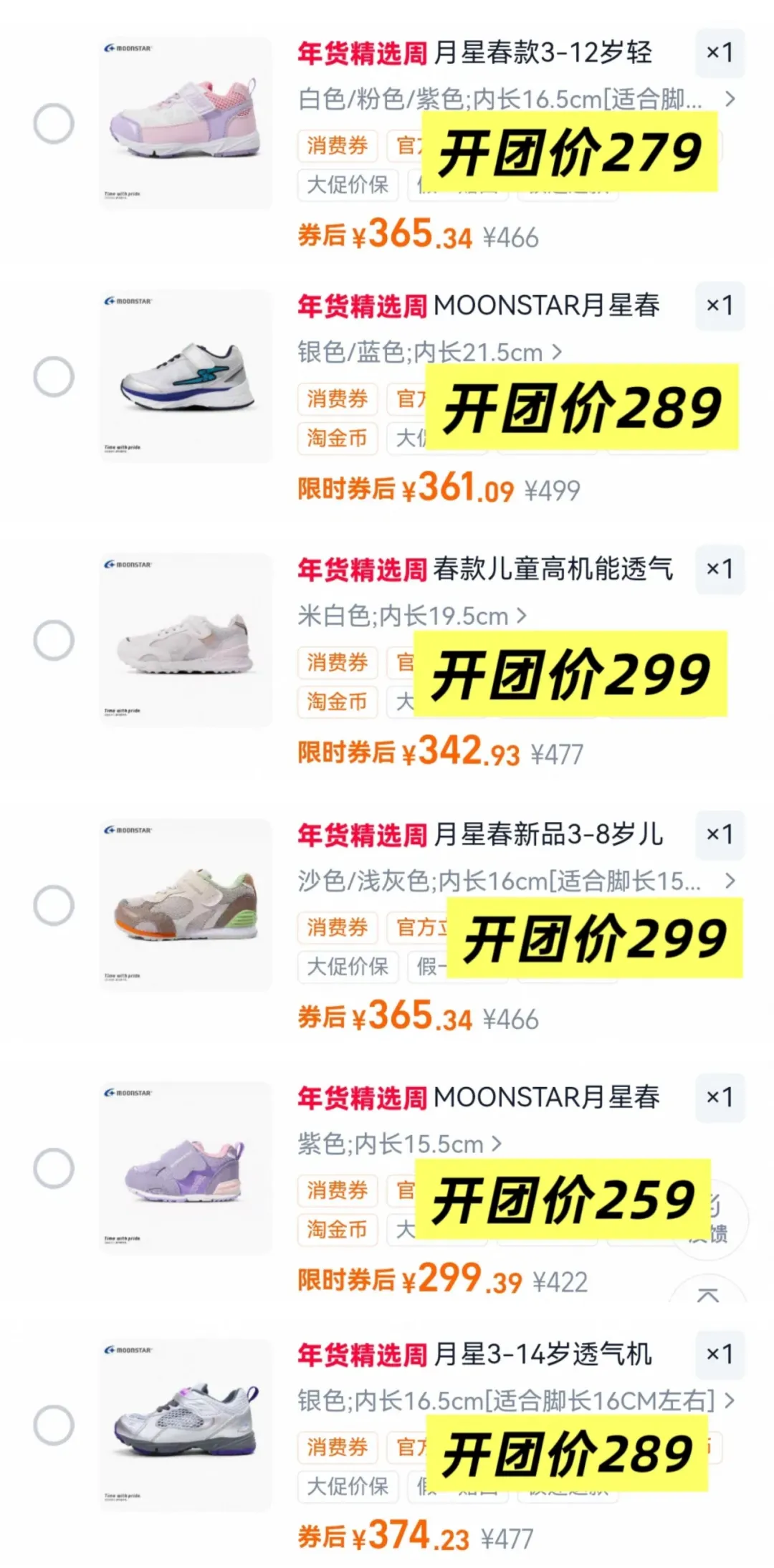The image size is (774, 1568).
Task: Check the 米白色 19.5cm shoe item
Action: (x=54, y=640)
